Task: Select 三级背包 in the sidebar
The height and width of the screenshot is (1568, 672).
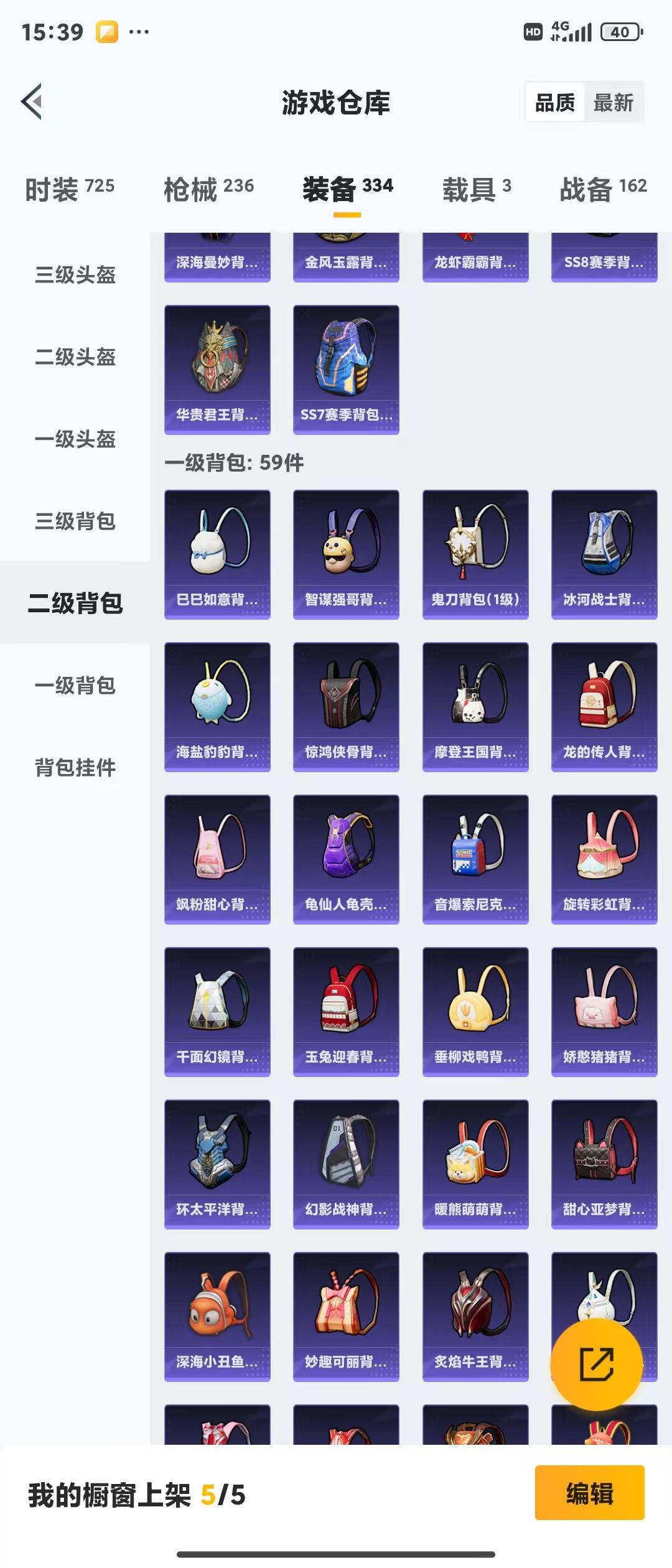Action: (x=75, y=523)
